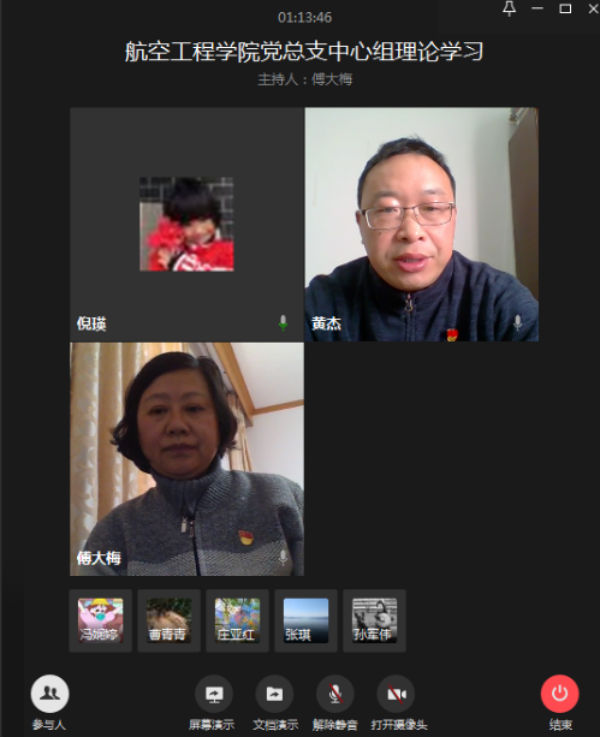Start 文档演示 document presentation
Image resolution: width=600 pixels, height=737 pixels.
coord(274,694)
